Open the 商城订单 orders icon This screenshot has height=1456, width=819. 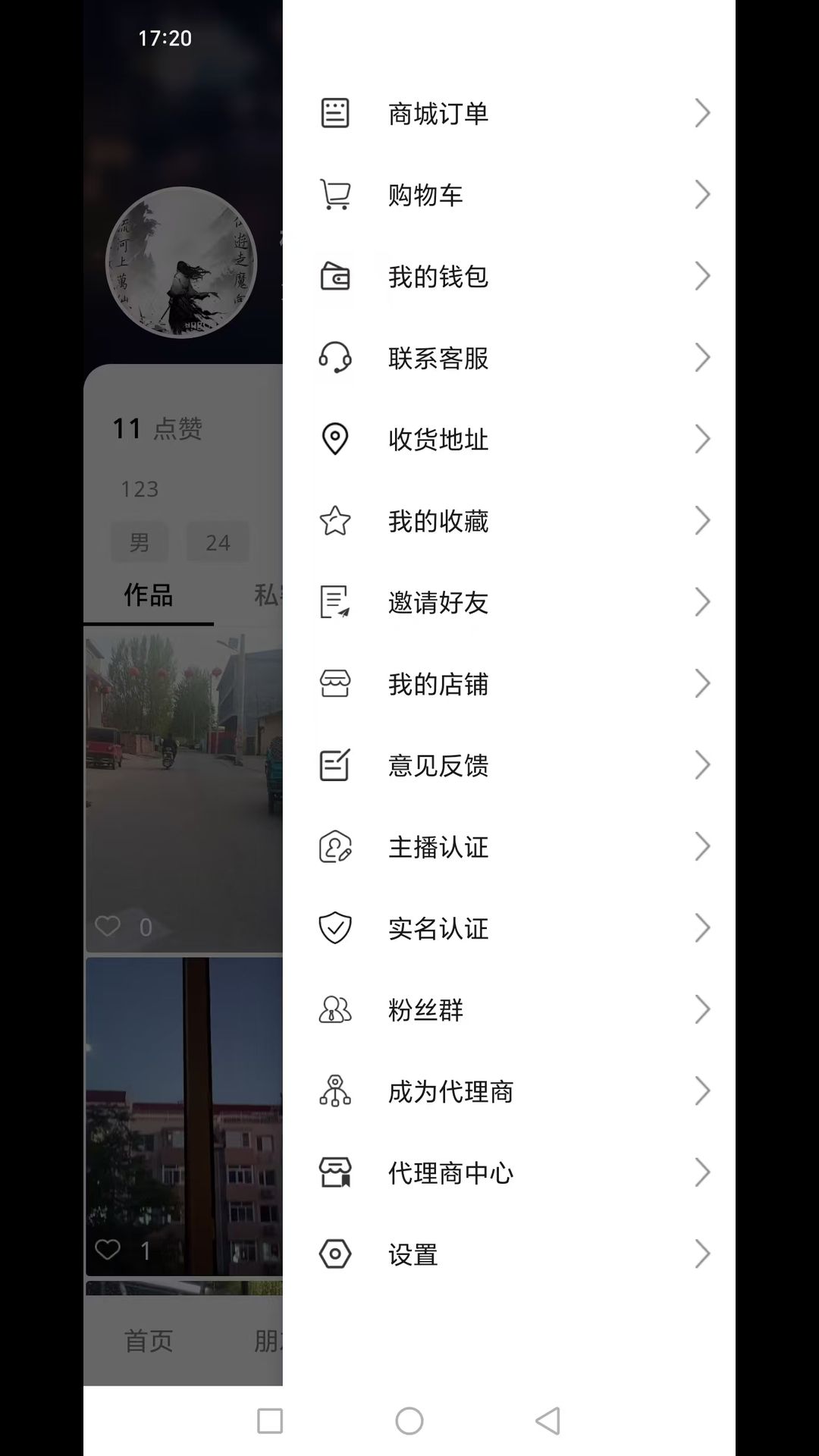pyautogui.click(x=334, y=112)
